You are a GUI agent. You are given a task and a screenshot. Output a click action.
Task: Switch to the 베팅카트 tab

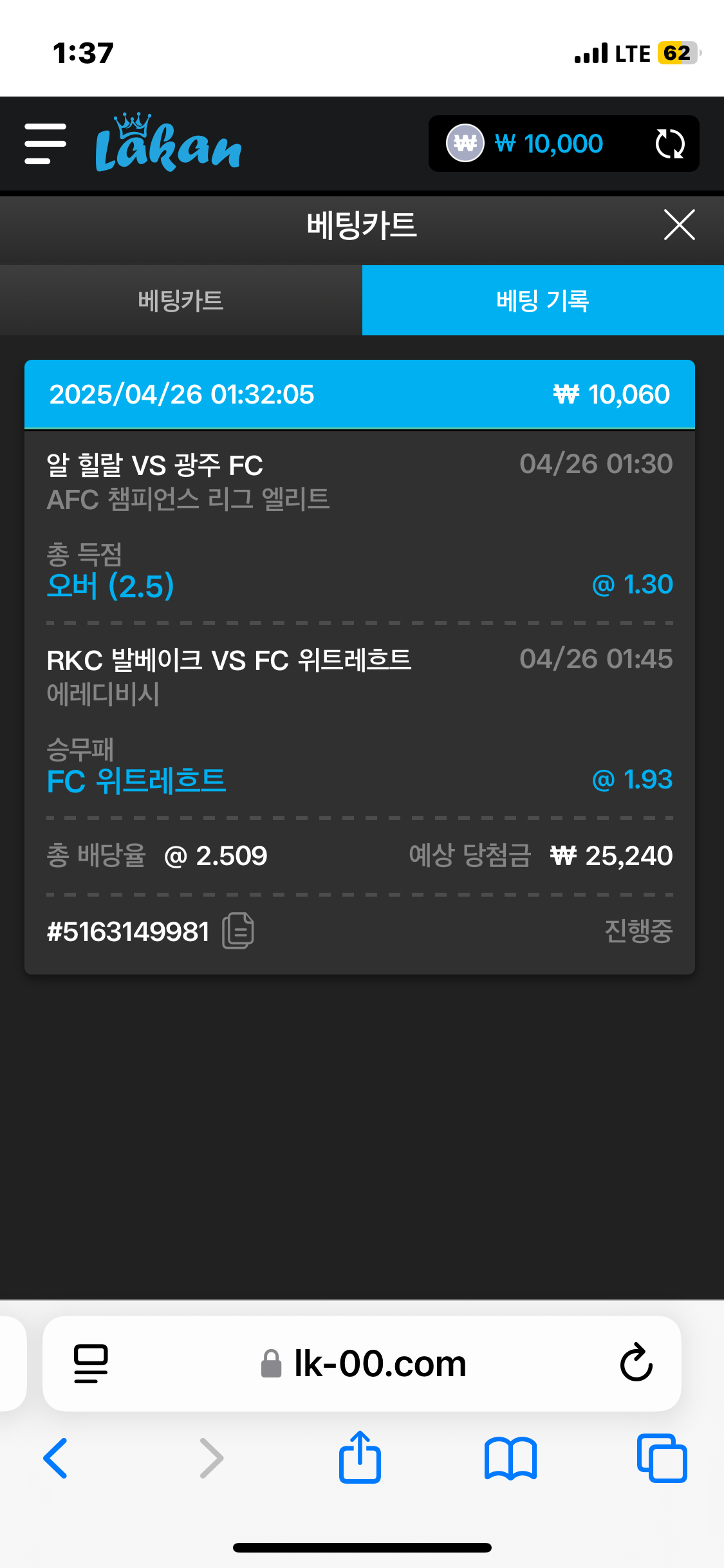pyautogui.click(x=181, y=301)
